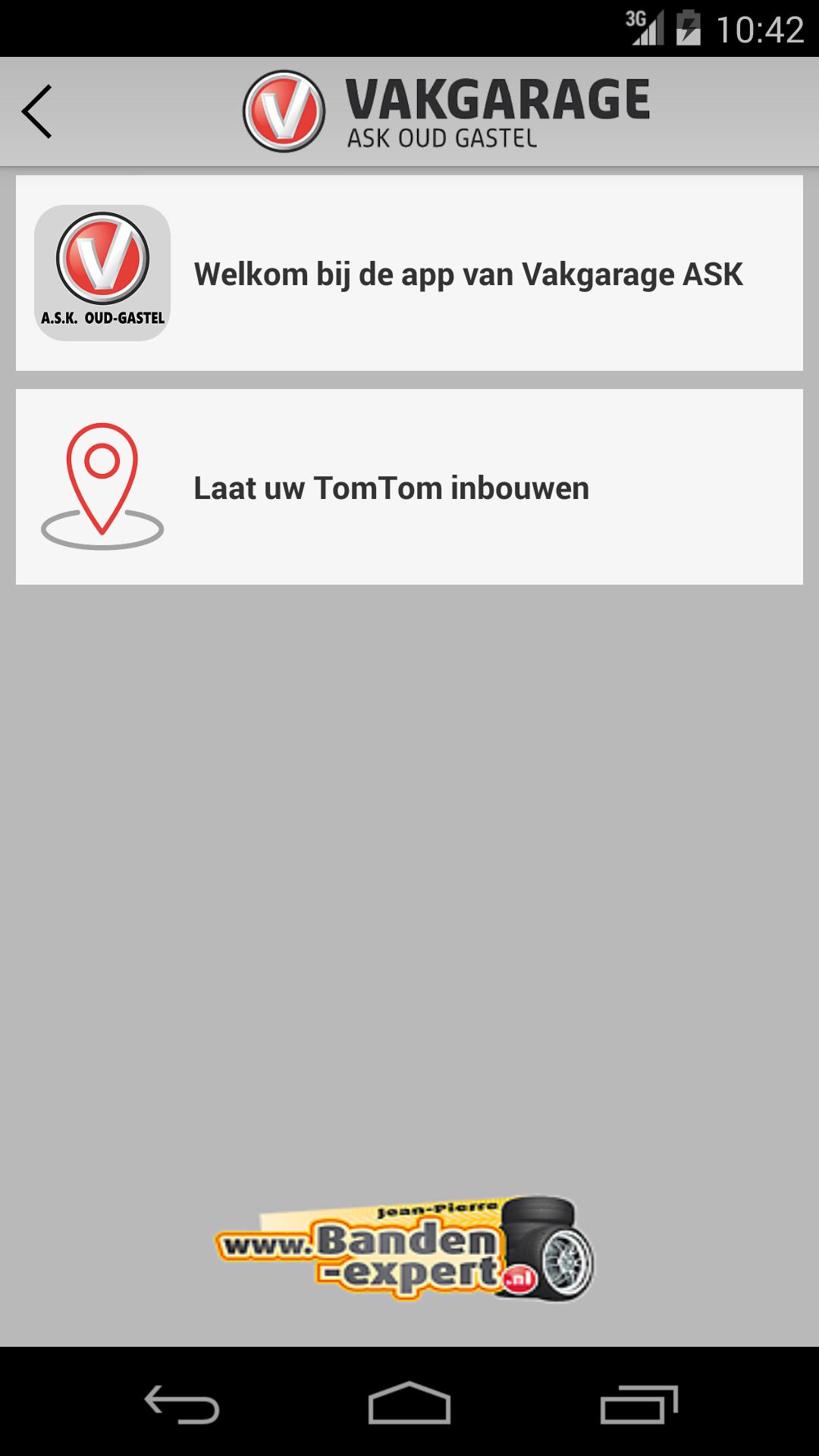Open the recent apps overview
Viewport: 819px width, 1456px height.
coord(639,1403)
